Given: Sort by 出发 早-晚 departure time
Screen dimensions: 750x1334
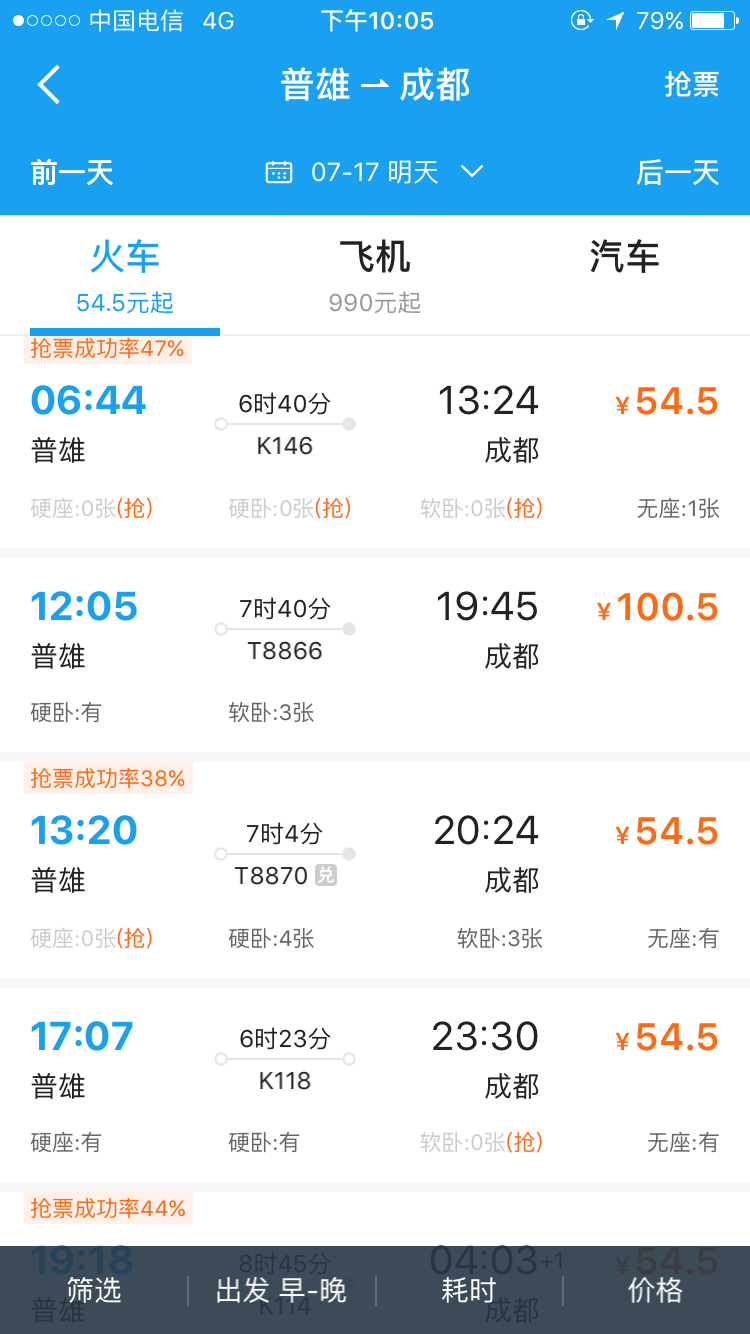Looking at the screenshot, I should pos(281,1290).
